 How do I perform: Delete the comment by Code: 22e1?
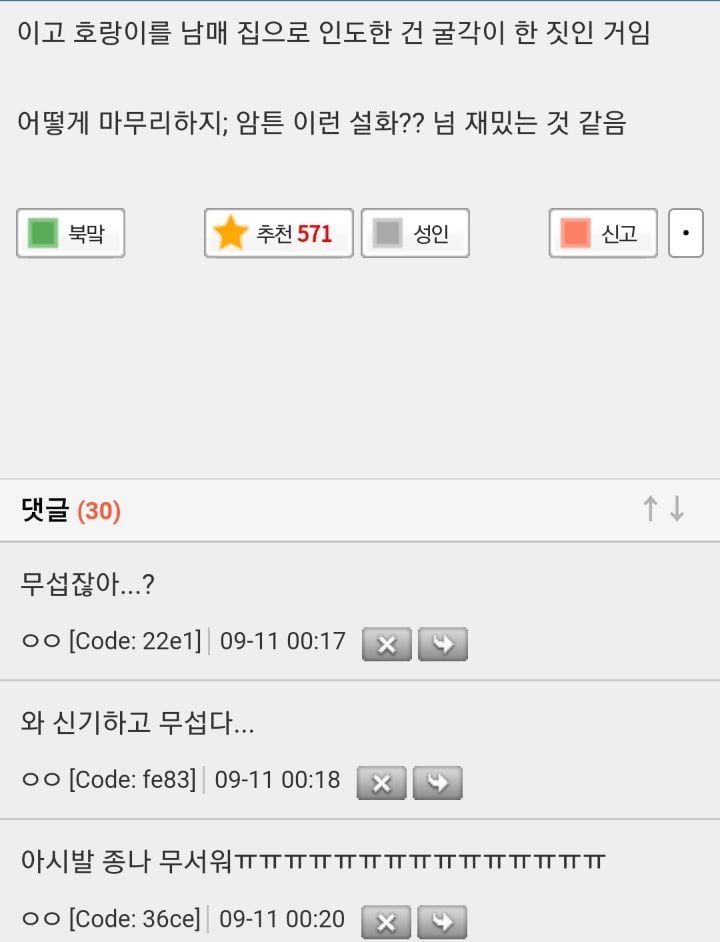[386, 645]
